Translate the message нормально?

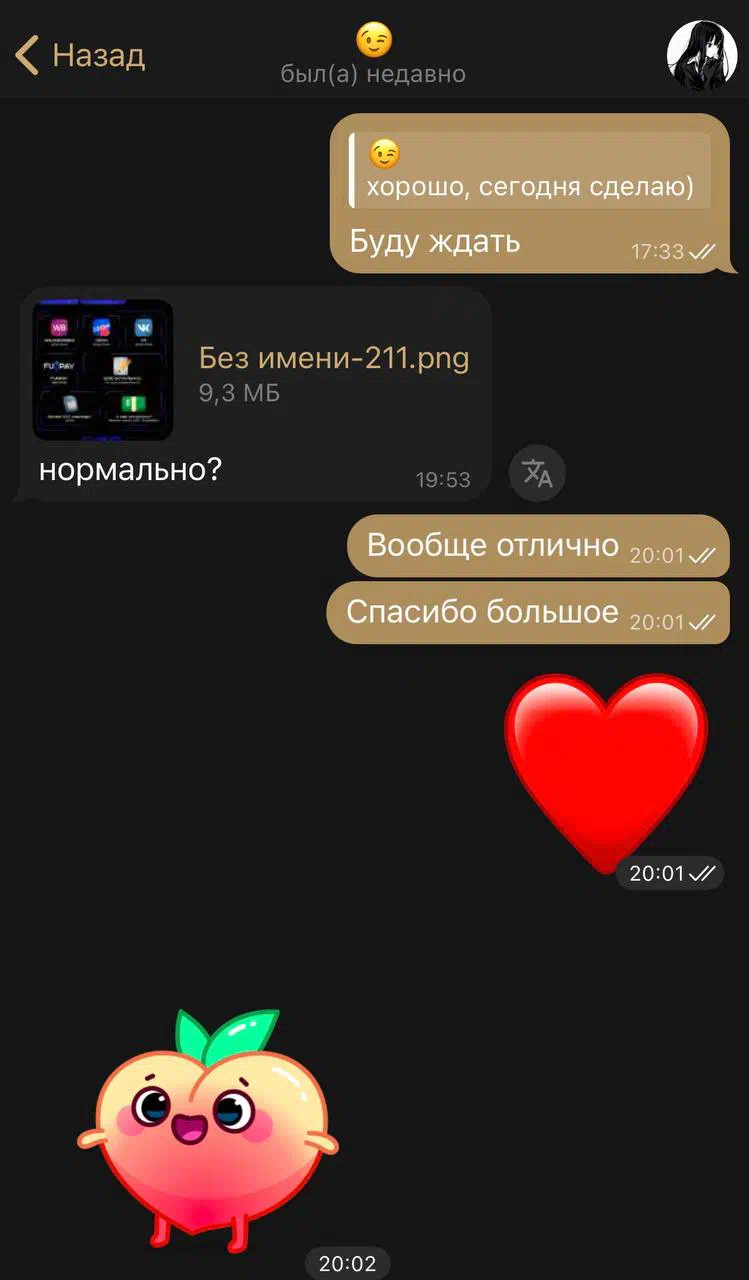click(x=537, y=473)
